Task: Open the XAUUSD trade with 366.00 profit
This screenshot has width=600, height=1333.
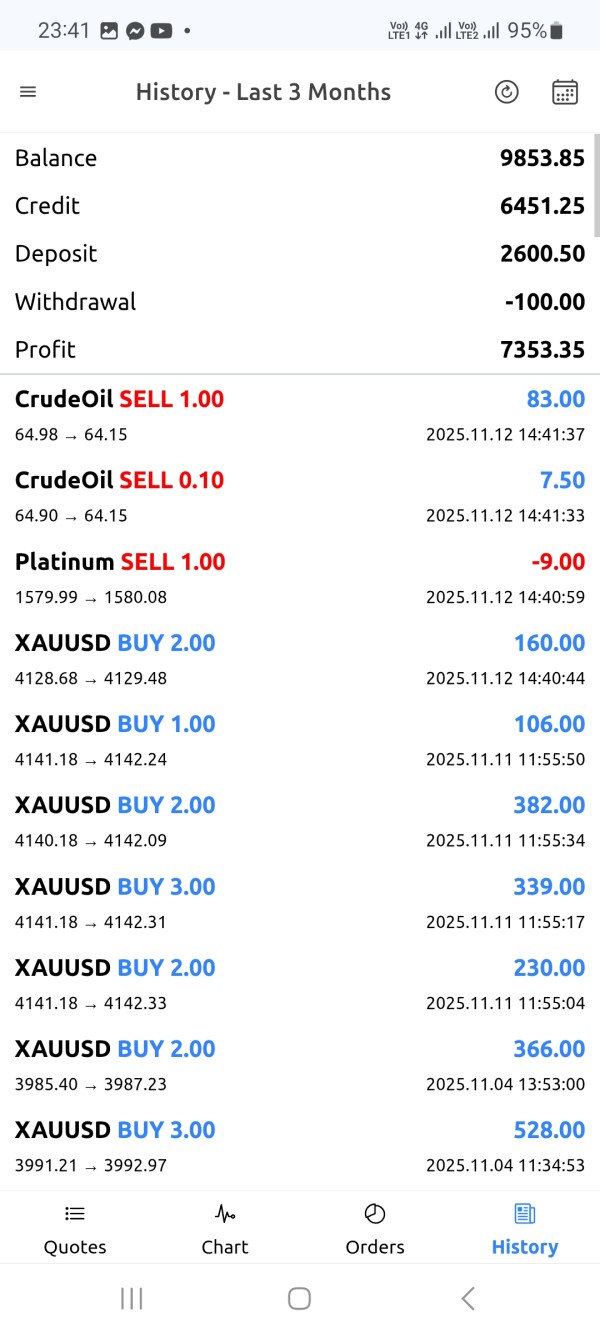Action: click(x=300, y=1065)
